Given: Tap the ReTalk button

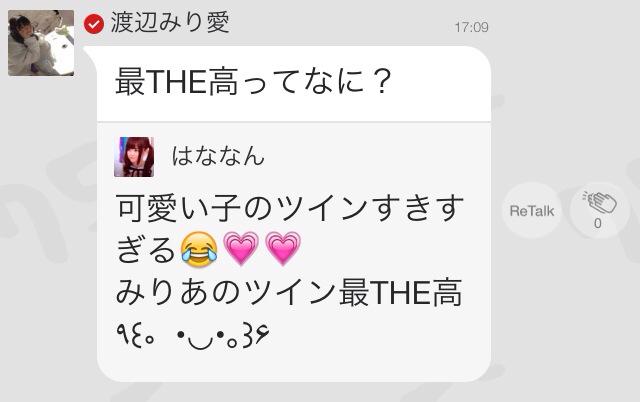Looking at the screenshot, I should coord(532,211).
